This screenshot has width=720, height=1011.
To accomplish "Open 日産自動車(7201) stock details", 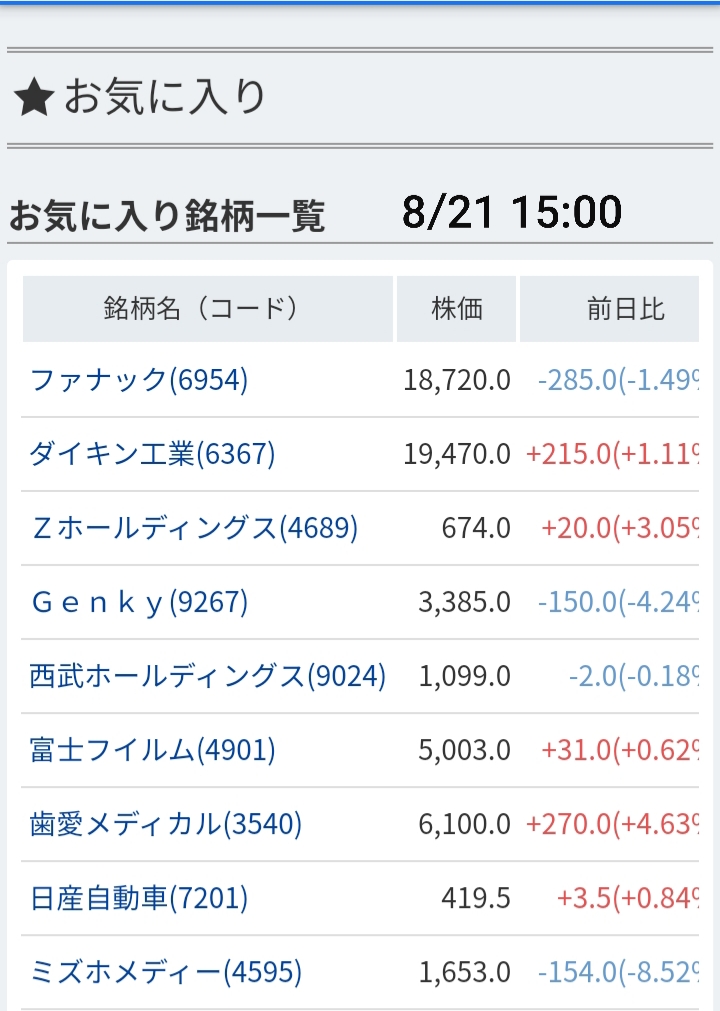I will pos(139,898).
